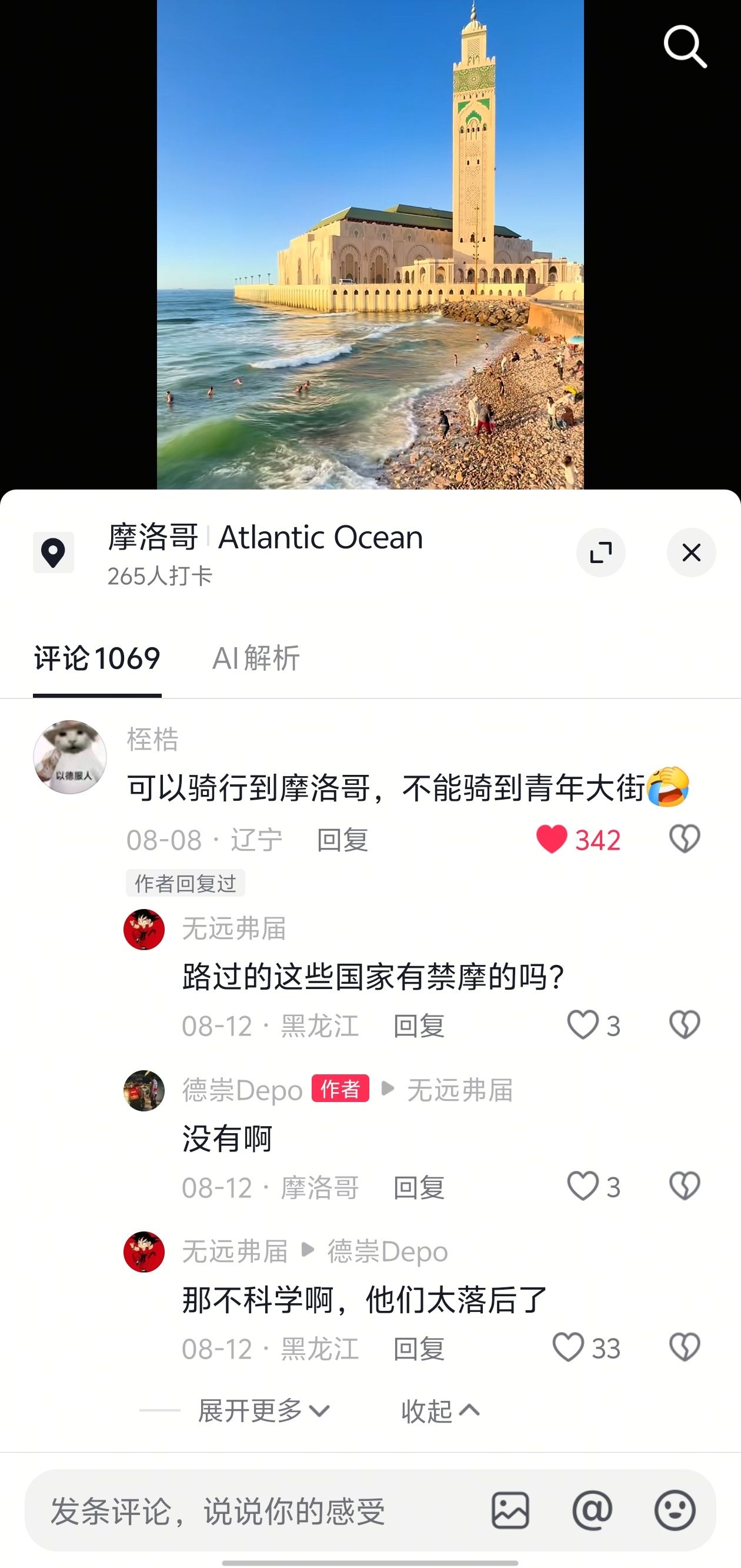Dislike 桎梏's comment
The height and width of the screenshot is (1568, 741).
pos(685,840)
